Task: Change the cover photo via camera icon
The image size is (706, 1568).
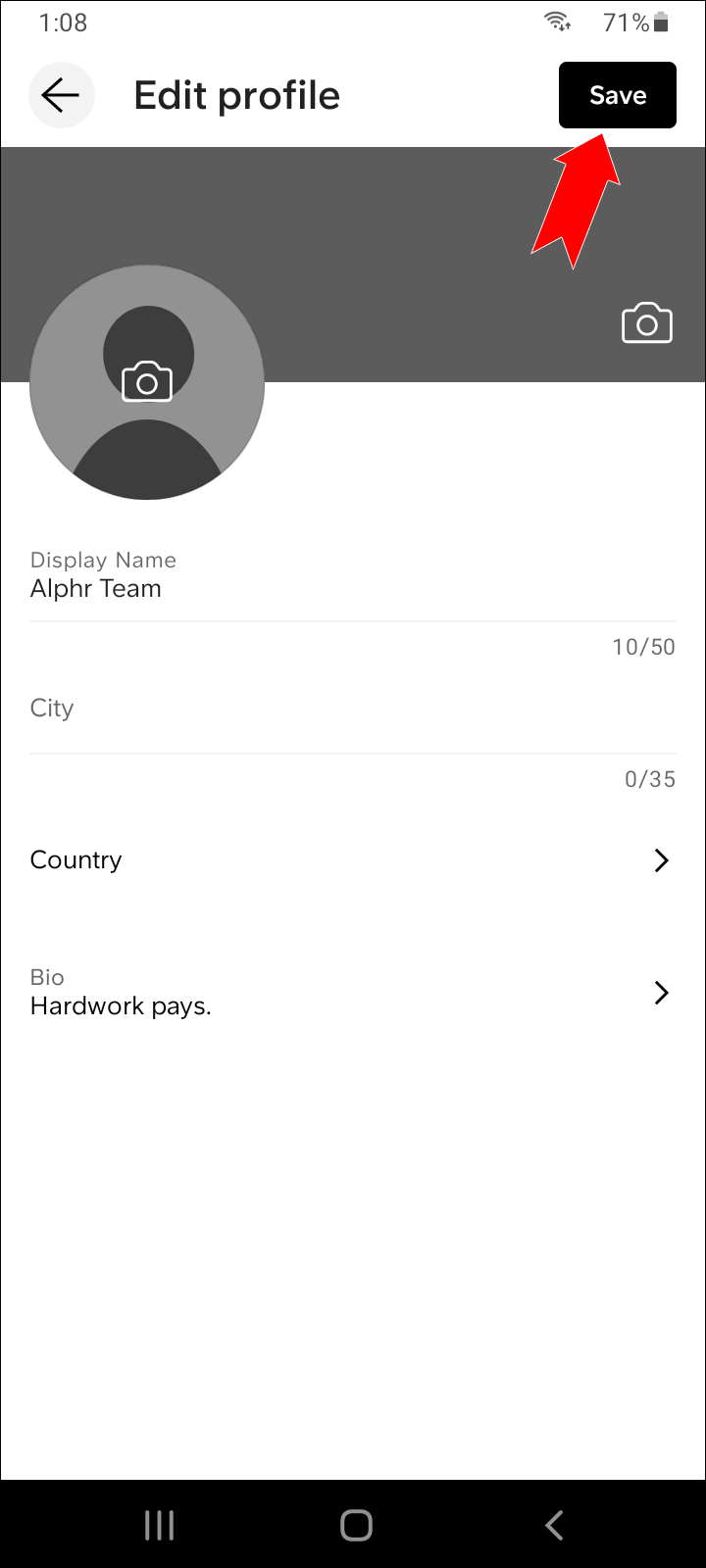Action: (647, 324)
